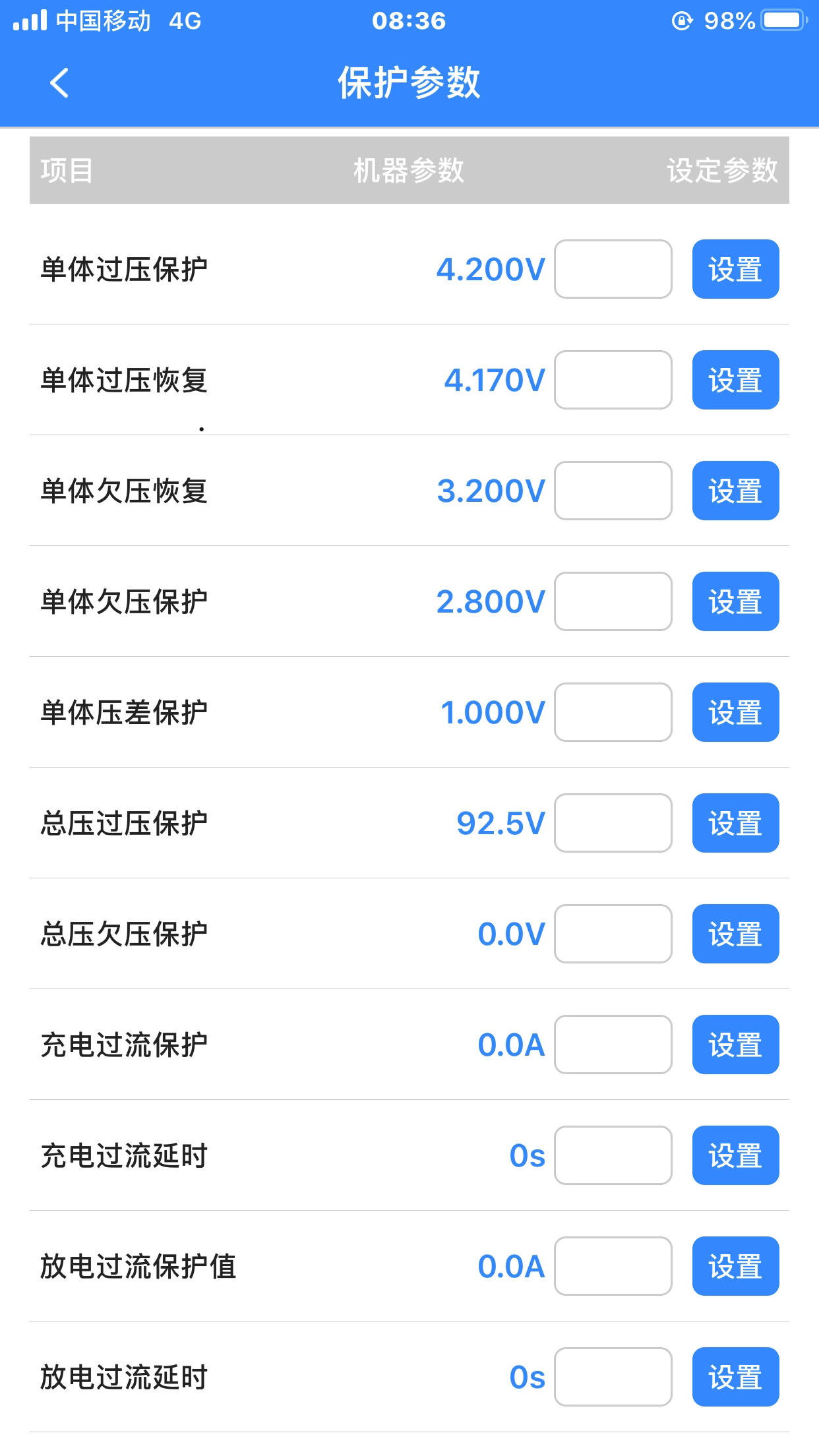Focus the 充电过流延时 input box
This screenshot has width=819, height=1456.
613,1155
